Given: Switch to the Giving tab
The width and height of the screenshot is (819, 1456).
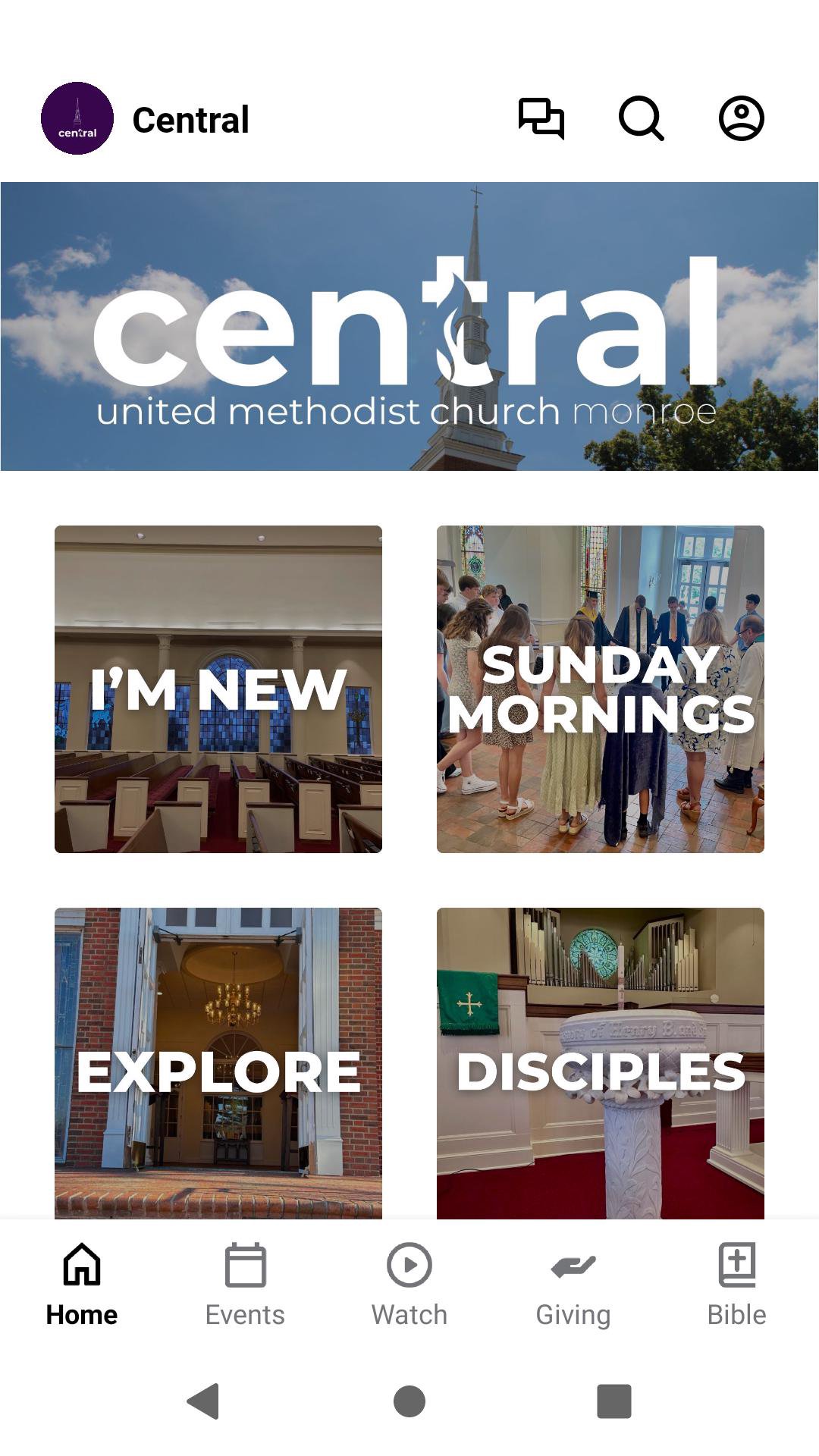Looking at the screenshot, I should pyautogui.click(x=573, y=1285).
